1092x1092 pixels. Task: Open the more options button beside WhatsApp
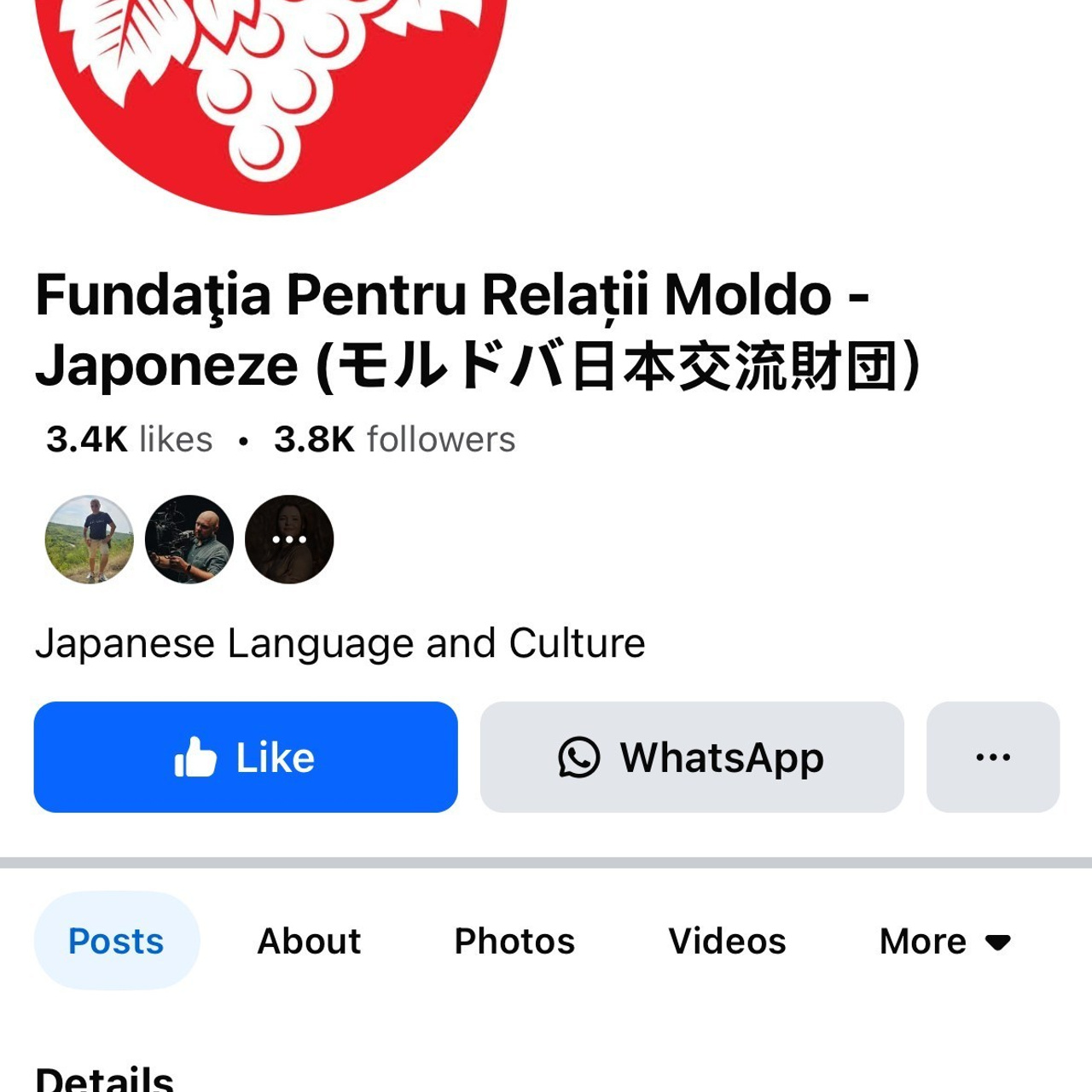click(992, 757)
